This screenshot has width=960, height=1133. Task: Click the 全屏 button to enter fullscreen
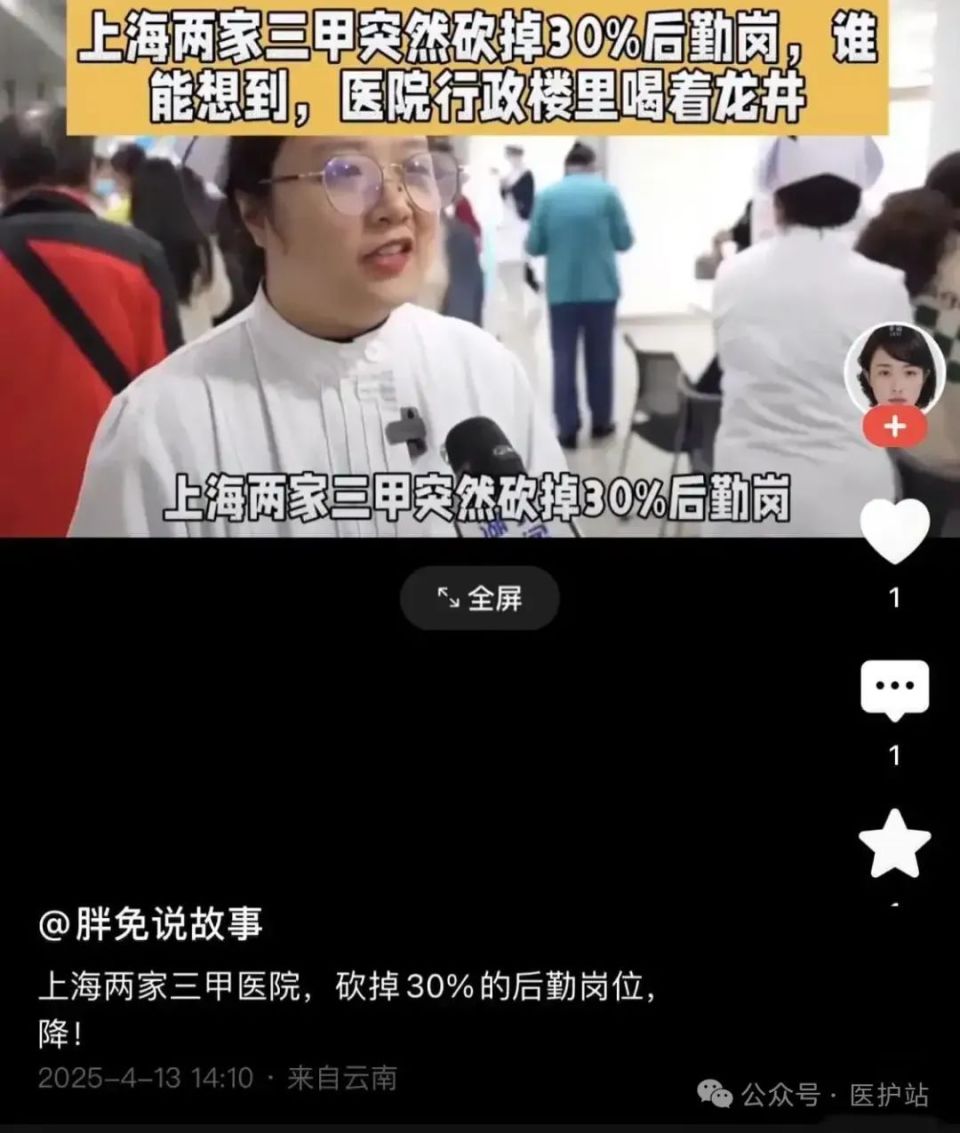480,596
